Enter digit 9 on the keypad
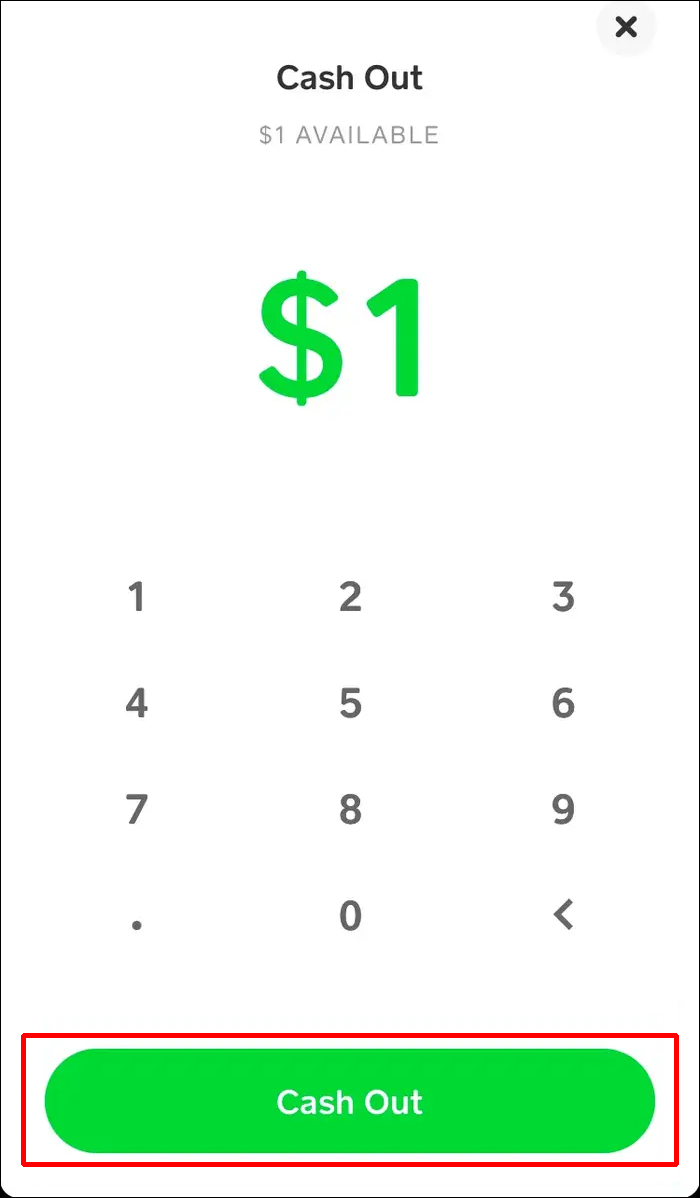This screenshot has height=1198, width=700. [563, 809]
